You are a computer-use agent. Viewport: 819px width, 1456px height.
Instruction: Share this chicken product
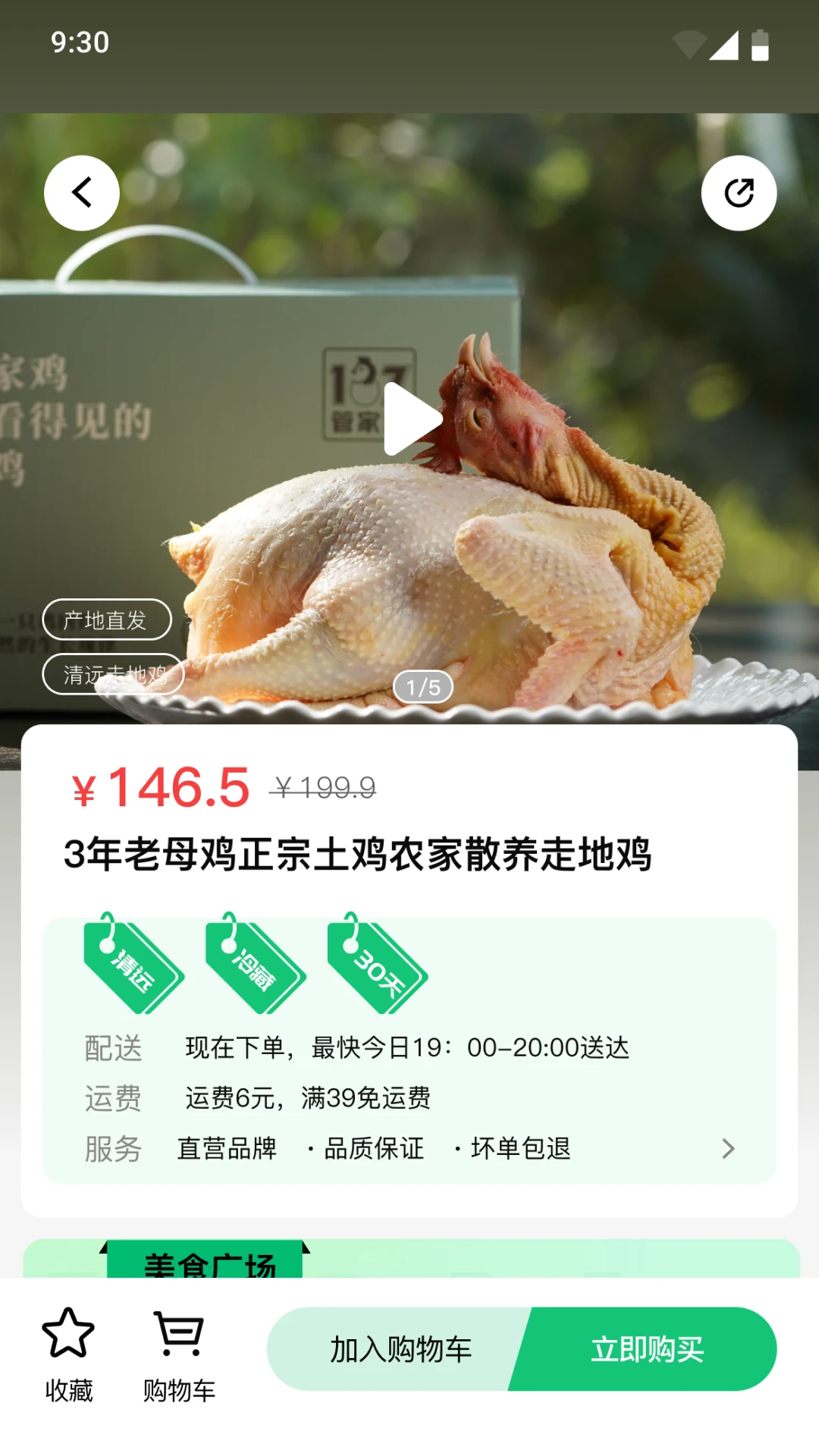[x=739, y=193]
